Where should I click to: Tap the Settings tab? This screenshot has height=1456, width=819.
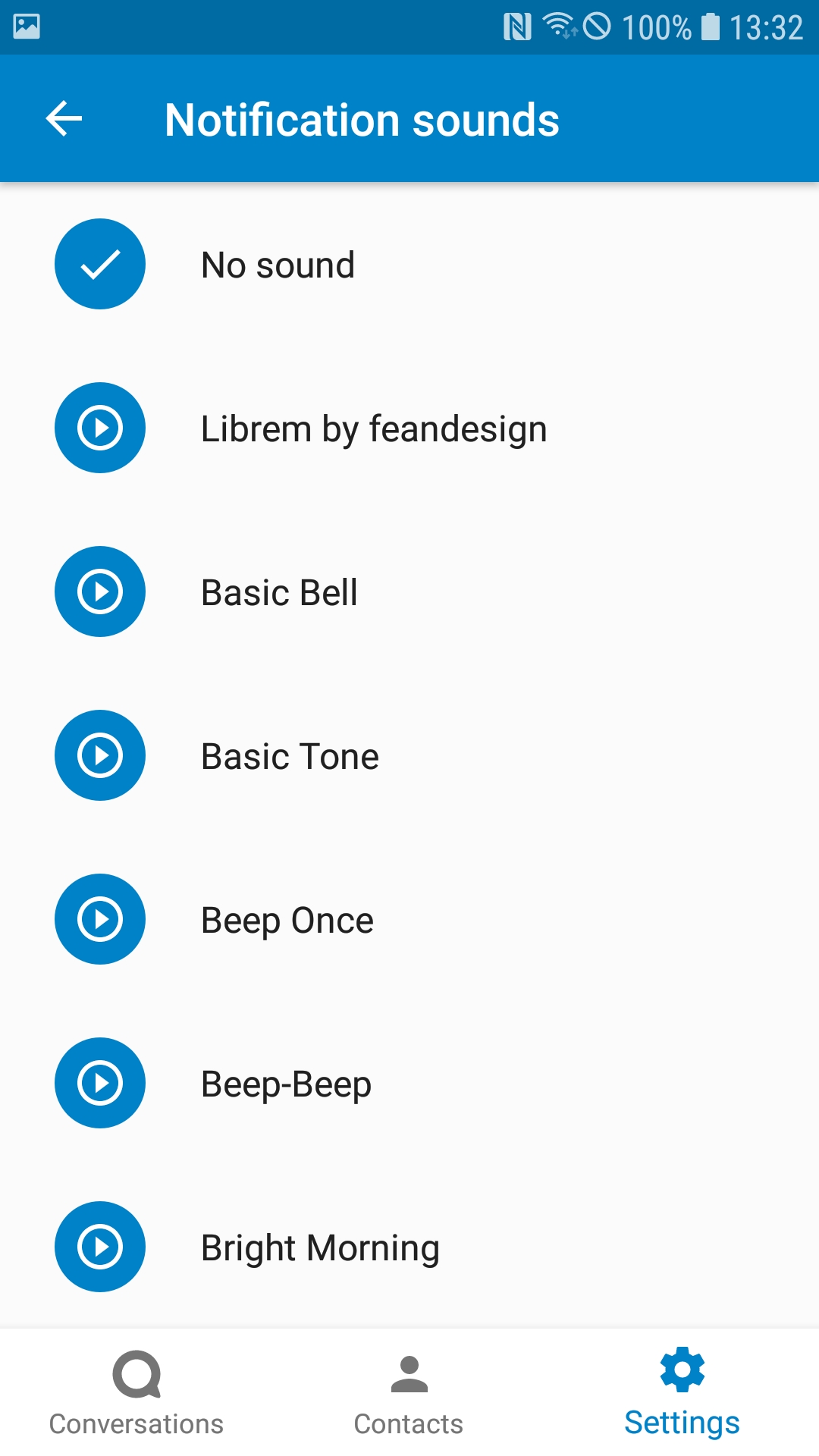tap(682, 1394)
